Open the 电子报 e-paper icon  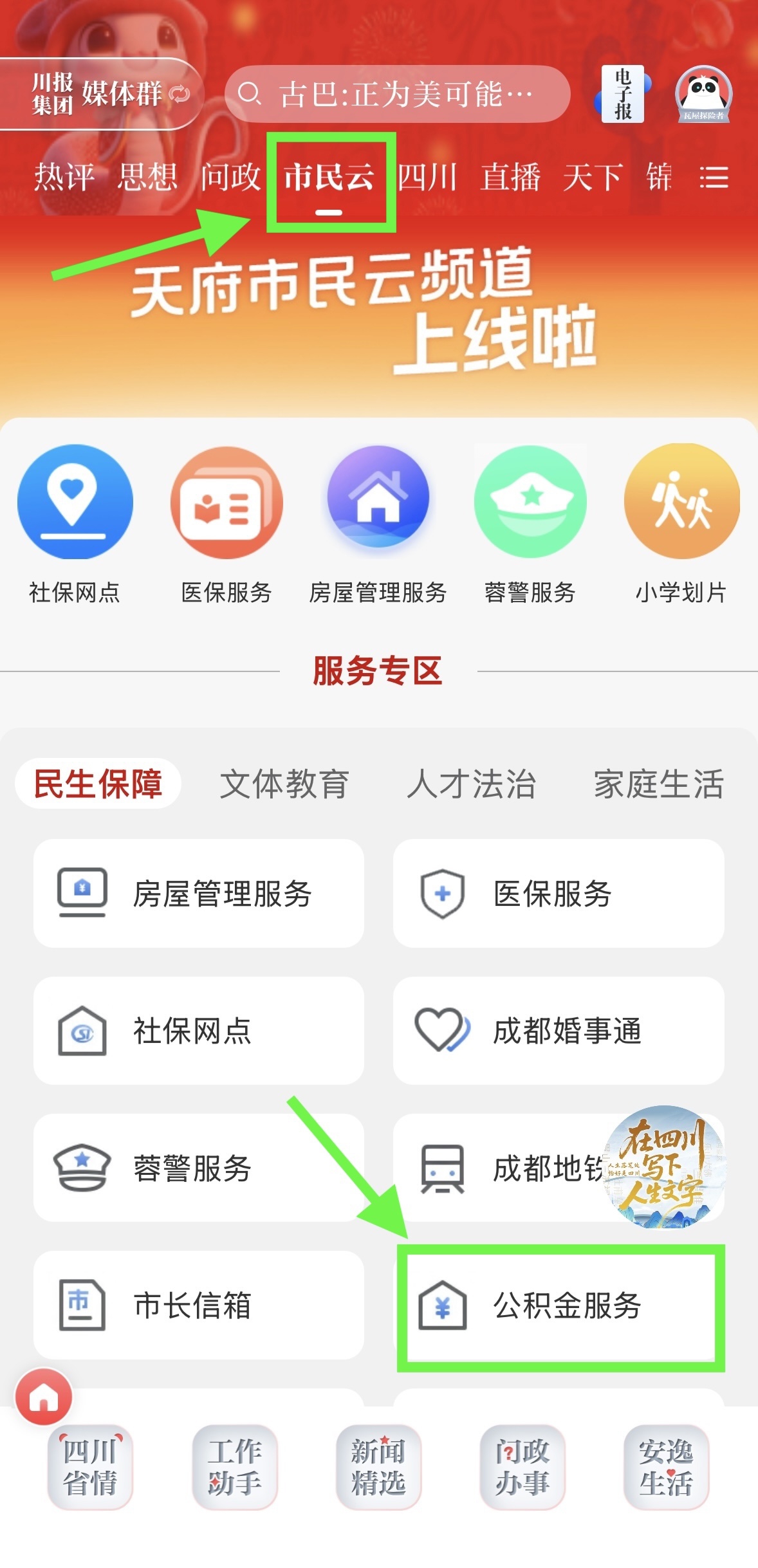point(622,94)
